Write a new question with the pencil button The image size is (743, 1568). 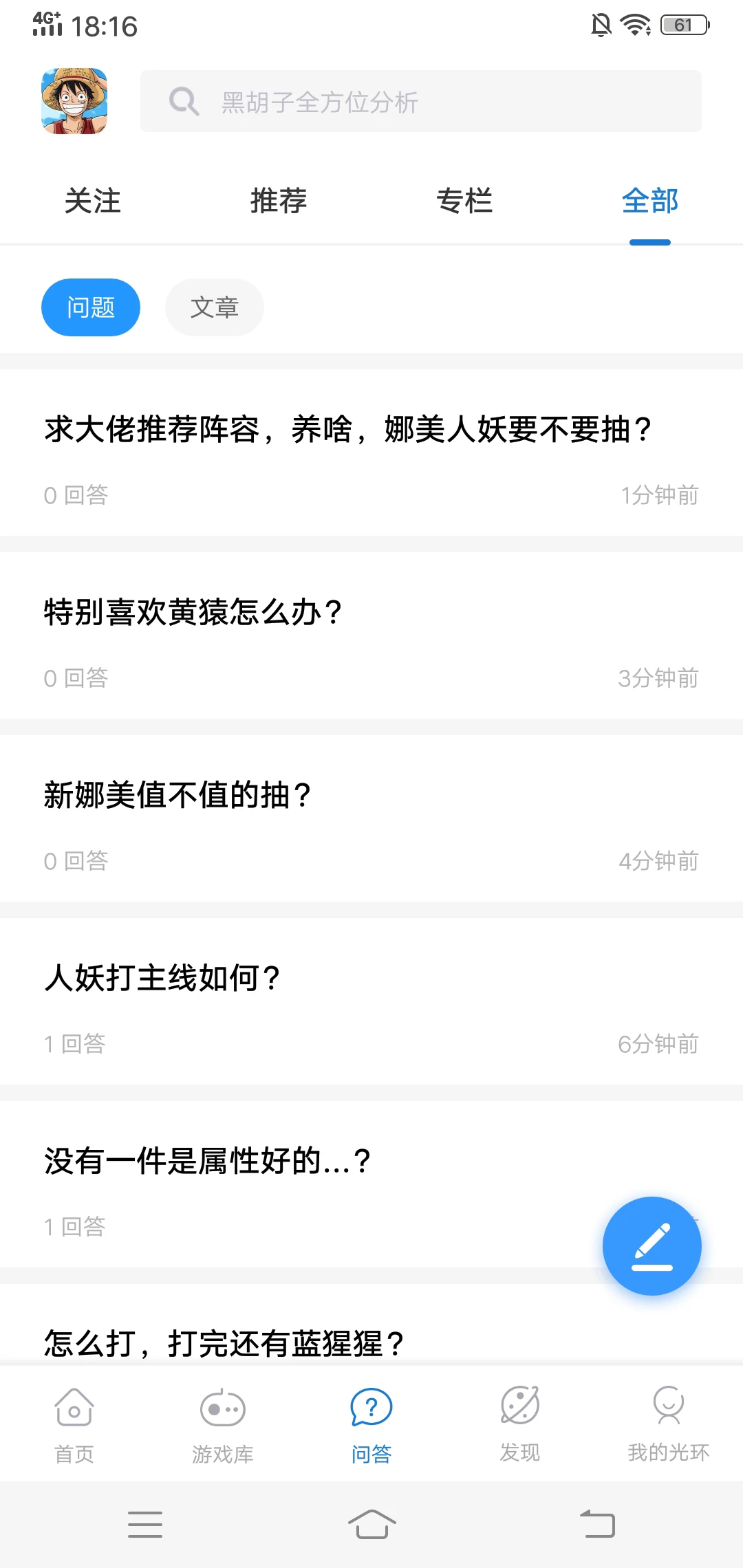tap(652, 1245)
